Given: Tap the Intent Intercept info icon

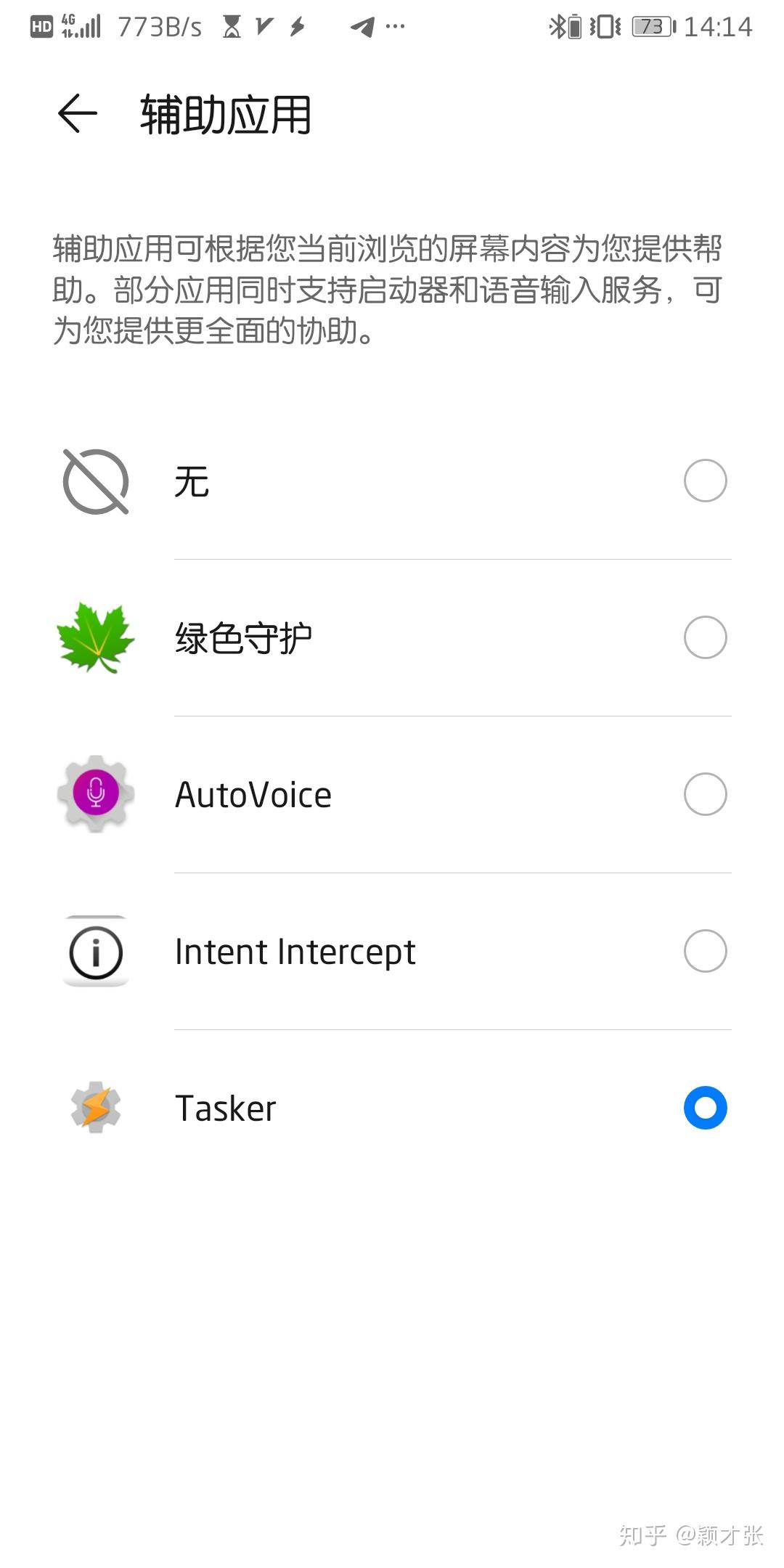Looking at the screenshot, I should click(94, 951).
